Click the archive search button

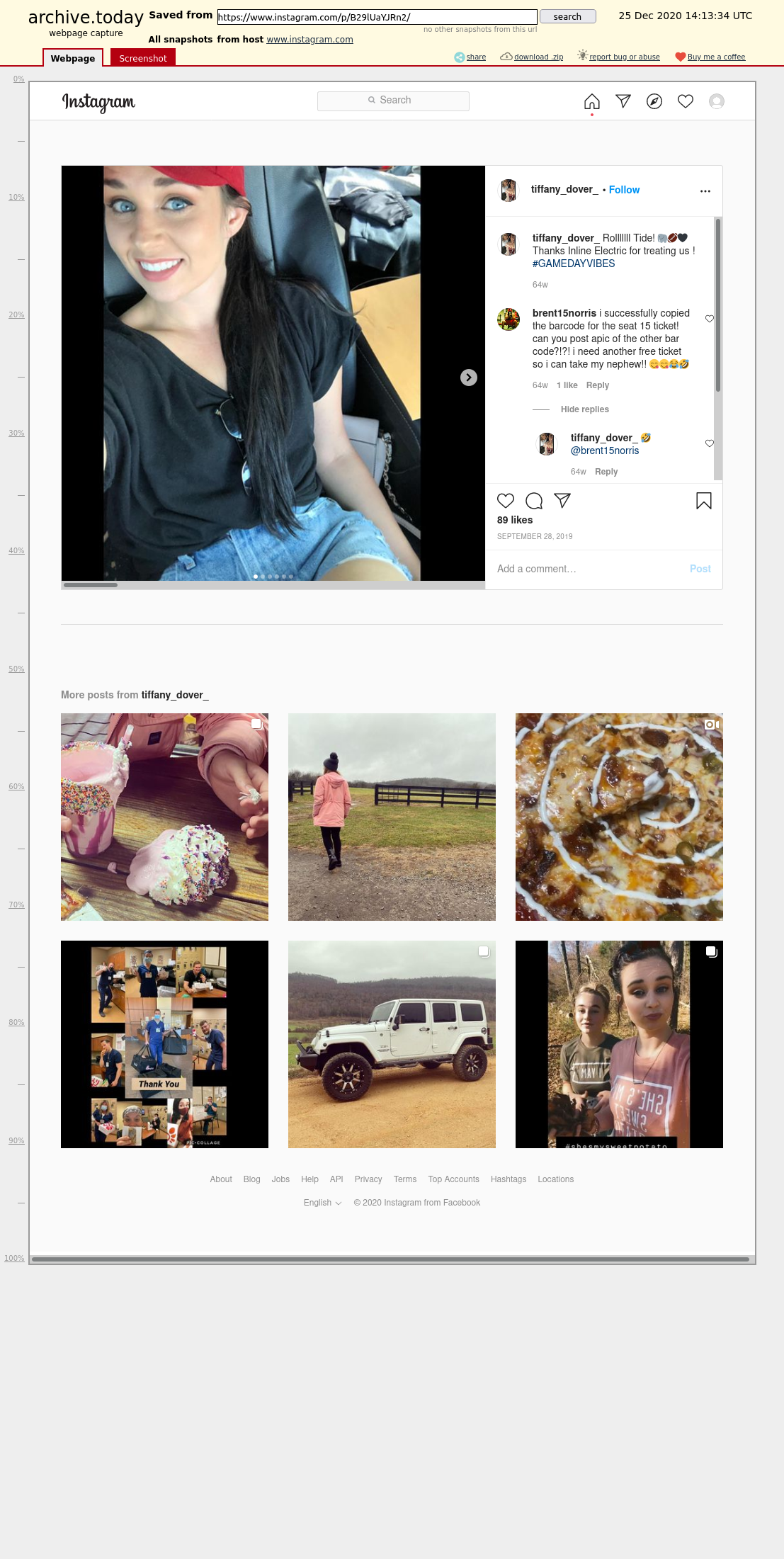tap(567, 16)
